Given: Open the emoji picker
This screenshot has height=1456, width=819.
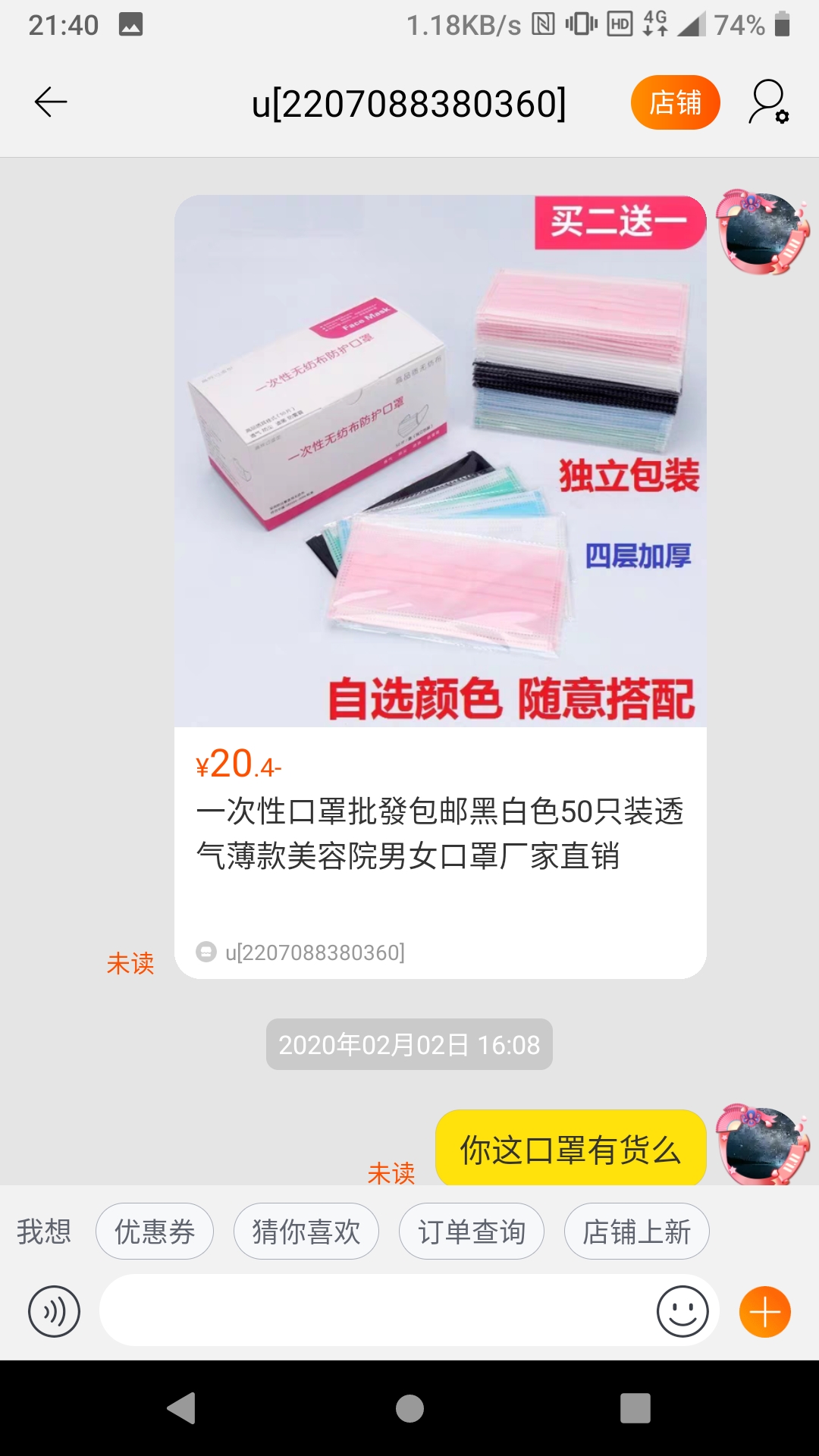Looking at the screenshot, I should pos(682,1311).
